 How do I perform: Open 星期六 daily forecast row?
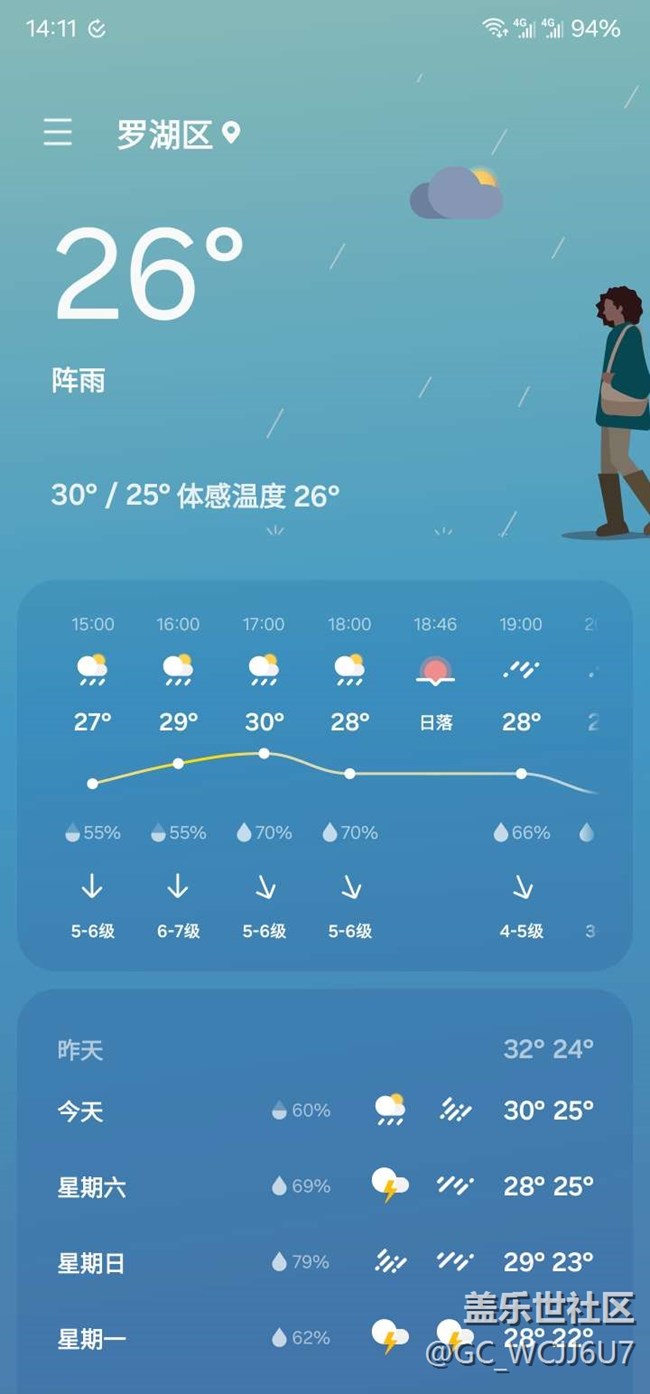click(325, 1186)
